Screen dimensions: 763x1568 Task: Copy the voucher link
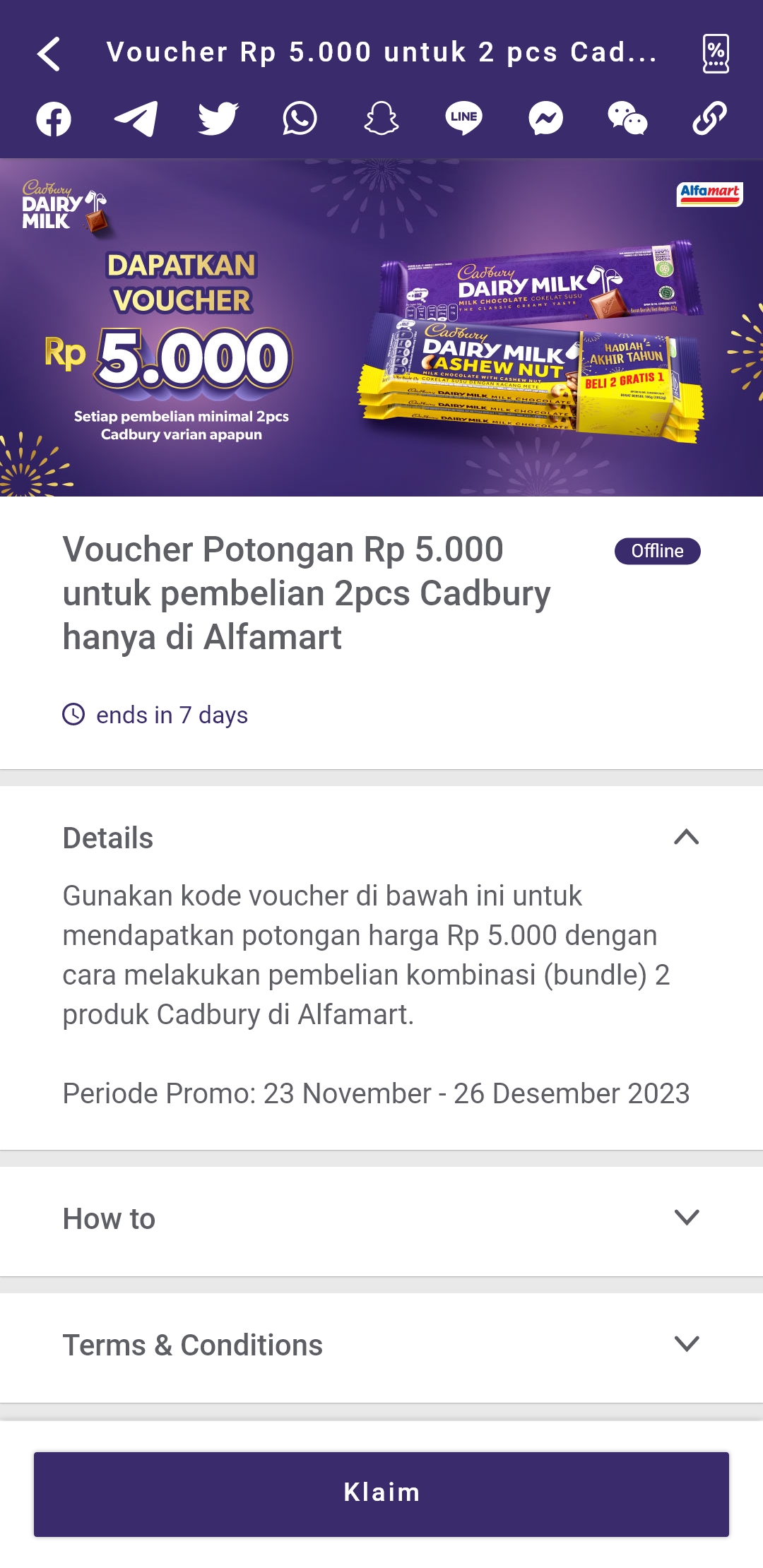[709, 119]
